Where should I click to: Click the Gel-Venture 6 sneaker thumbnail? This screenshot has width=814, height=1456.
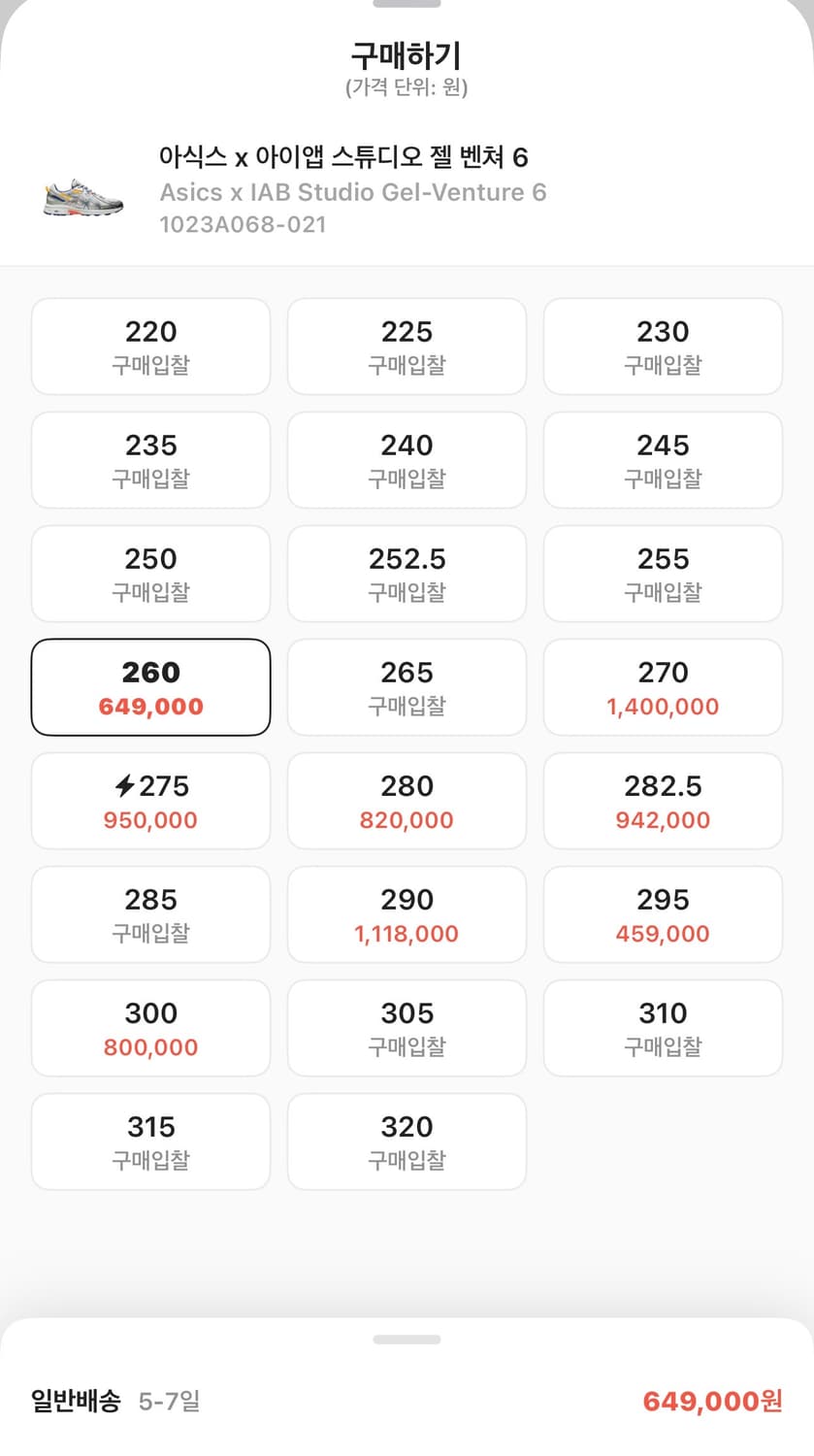[82, 192]
